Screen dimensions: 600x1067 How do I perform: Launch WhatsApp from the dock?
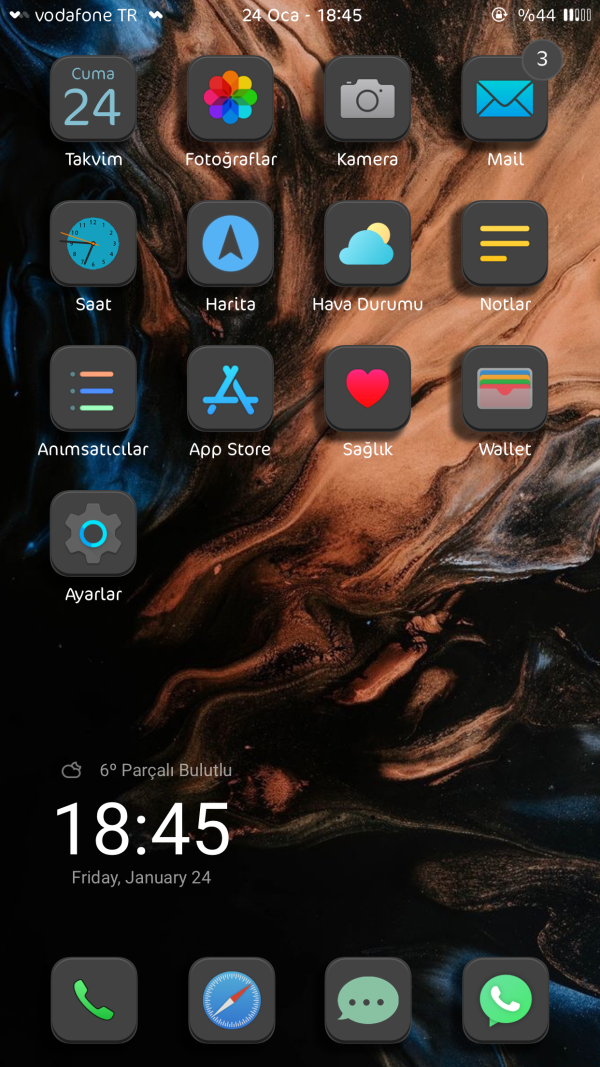pyautogui.click(x=505, y=1000)
